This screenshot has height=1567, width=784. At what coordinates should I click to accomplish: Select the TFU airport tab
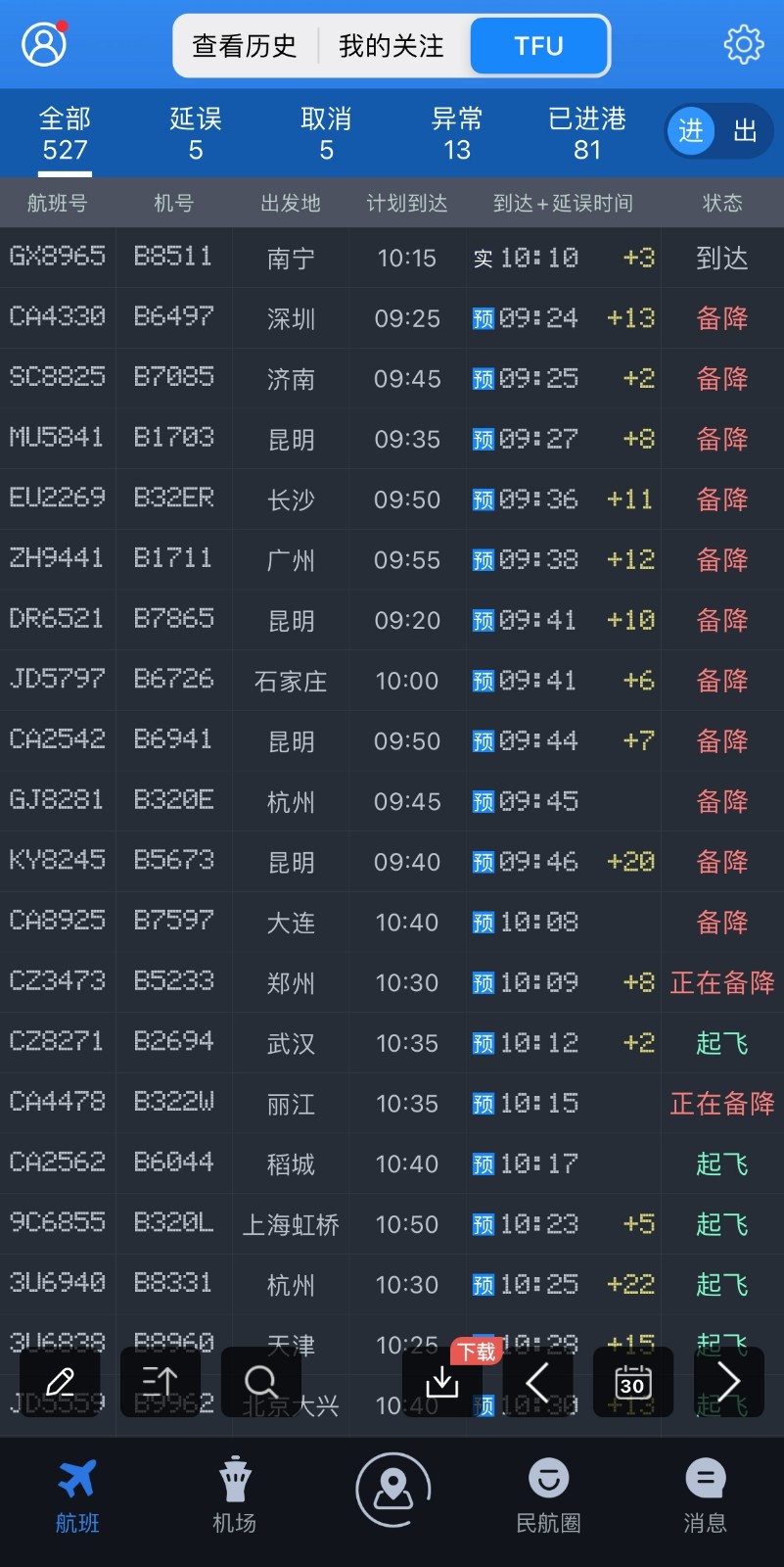538,46
